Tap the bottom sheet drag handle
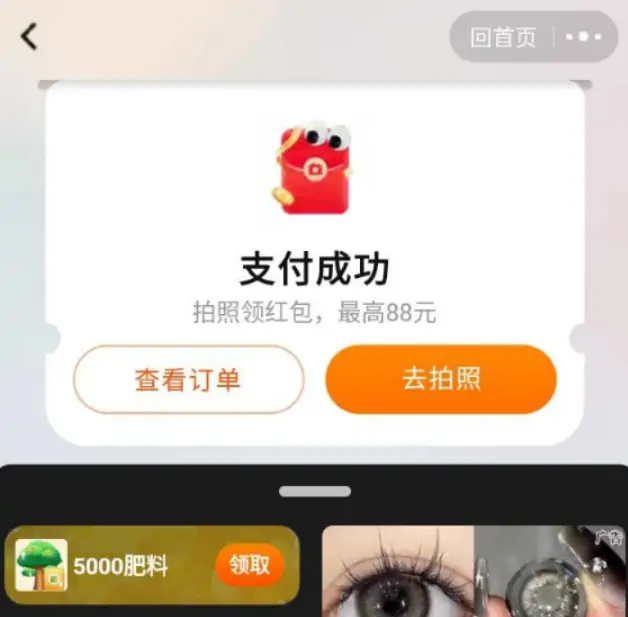628x617 pixels. [x=314, y=491]
